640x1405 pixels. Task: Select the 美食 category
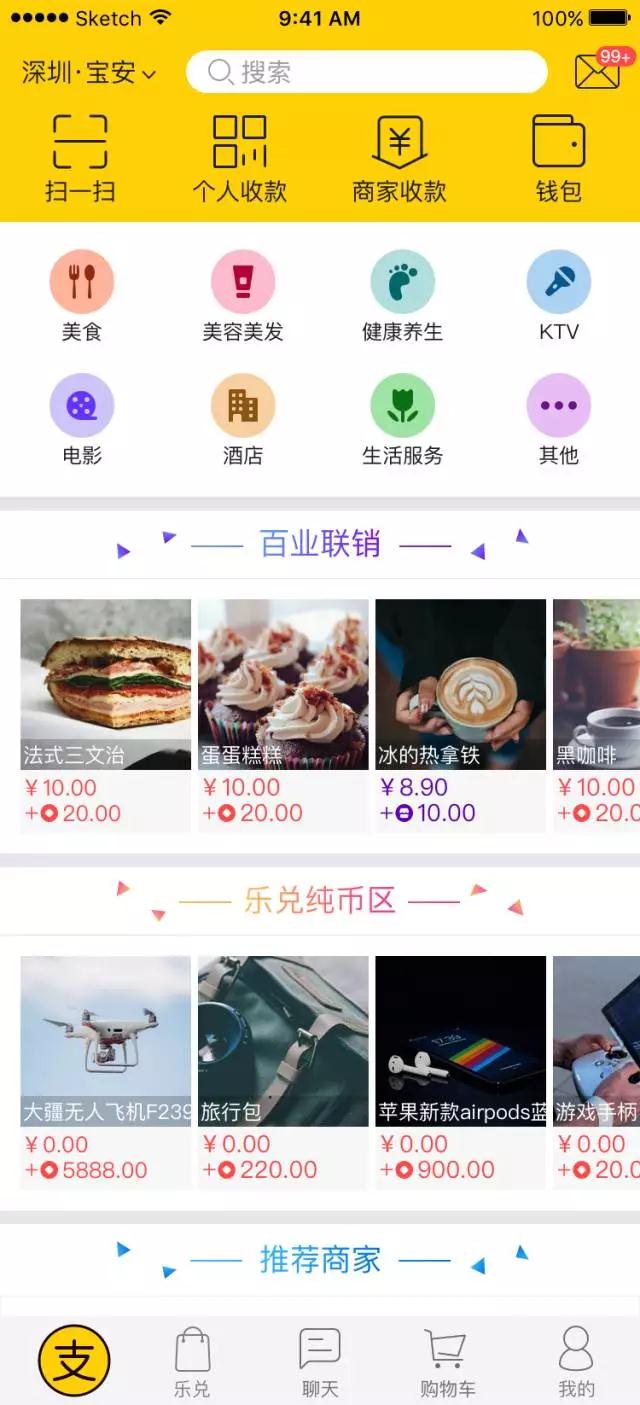click(x=82, y=297)
